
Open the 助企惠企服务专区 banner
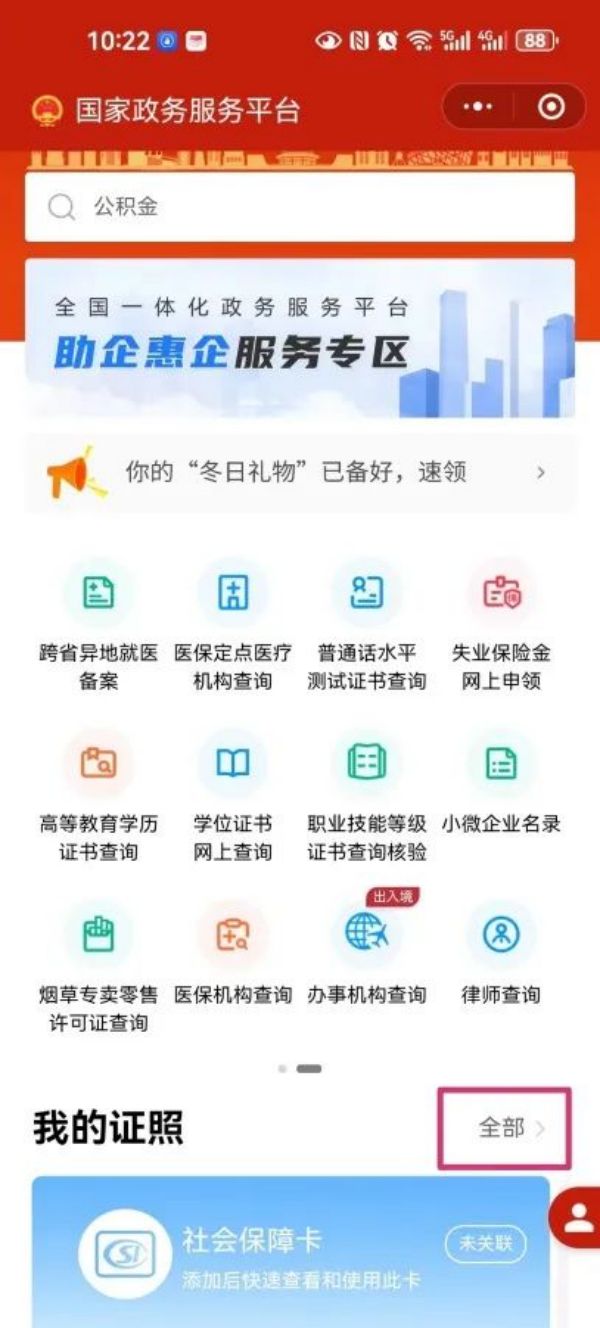point(300,338)
